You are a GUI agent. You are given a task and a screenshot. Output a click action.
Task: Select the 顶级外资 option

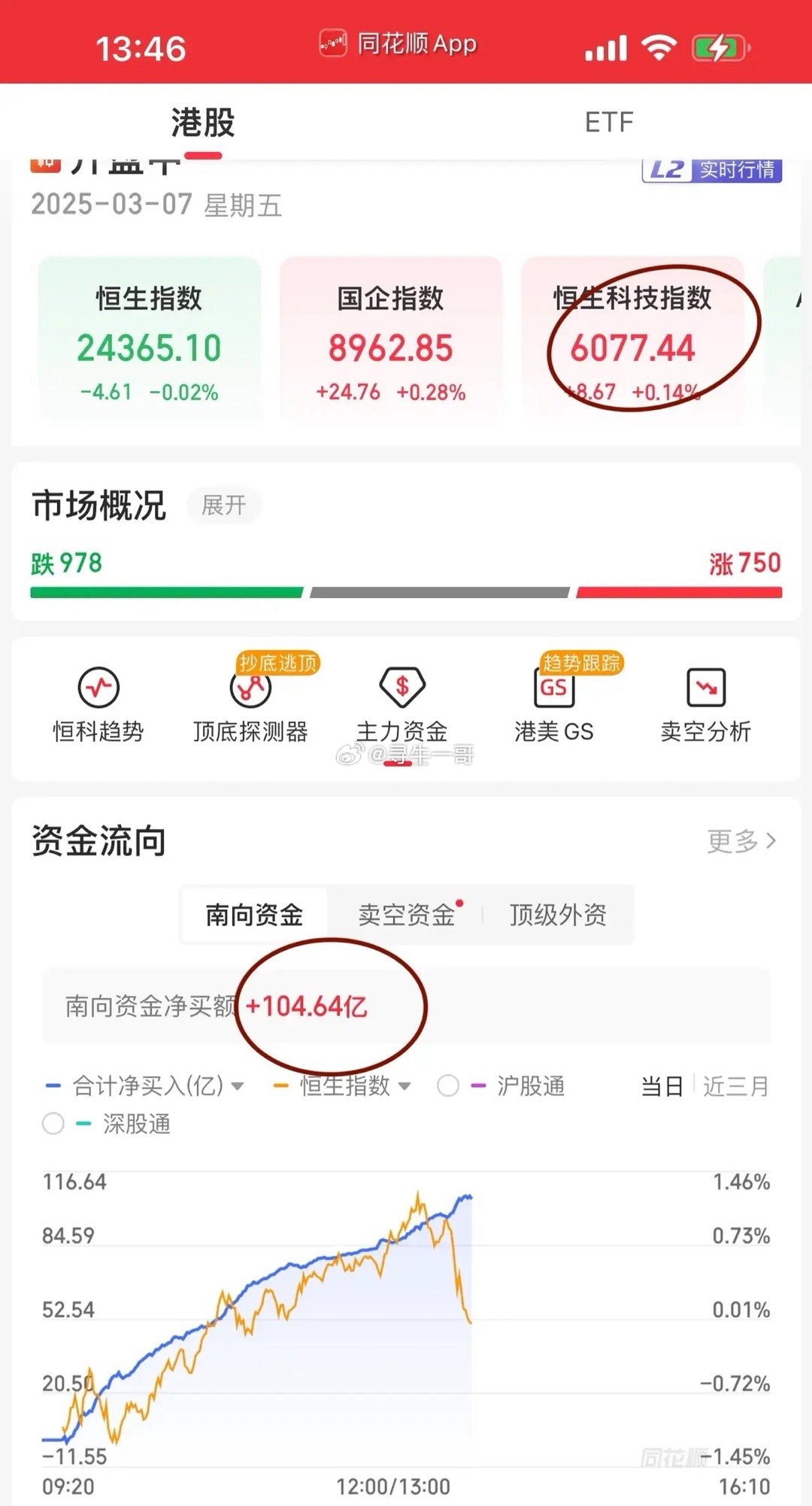click(x=558, y=915)
